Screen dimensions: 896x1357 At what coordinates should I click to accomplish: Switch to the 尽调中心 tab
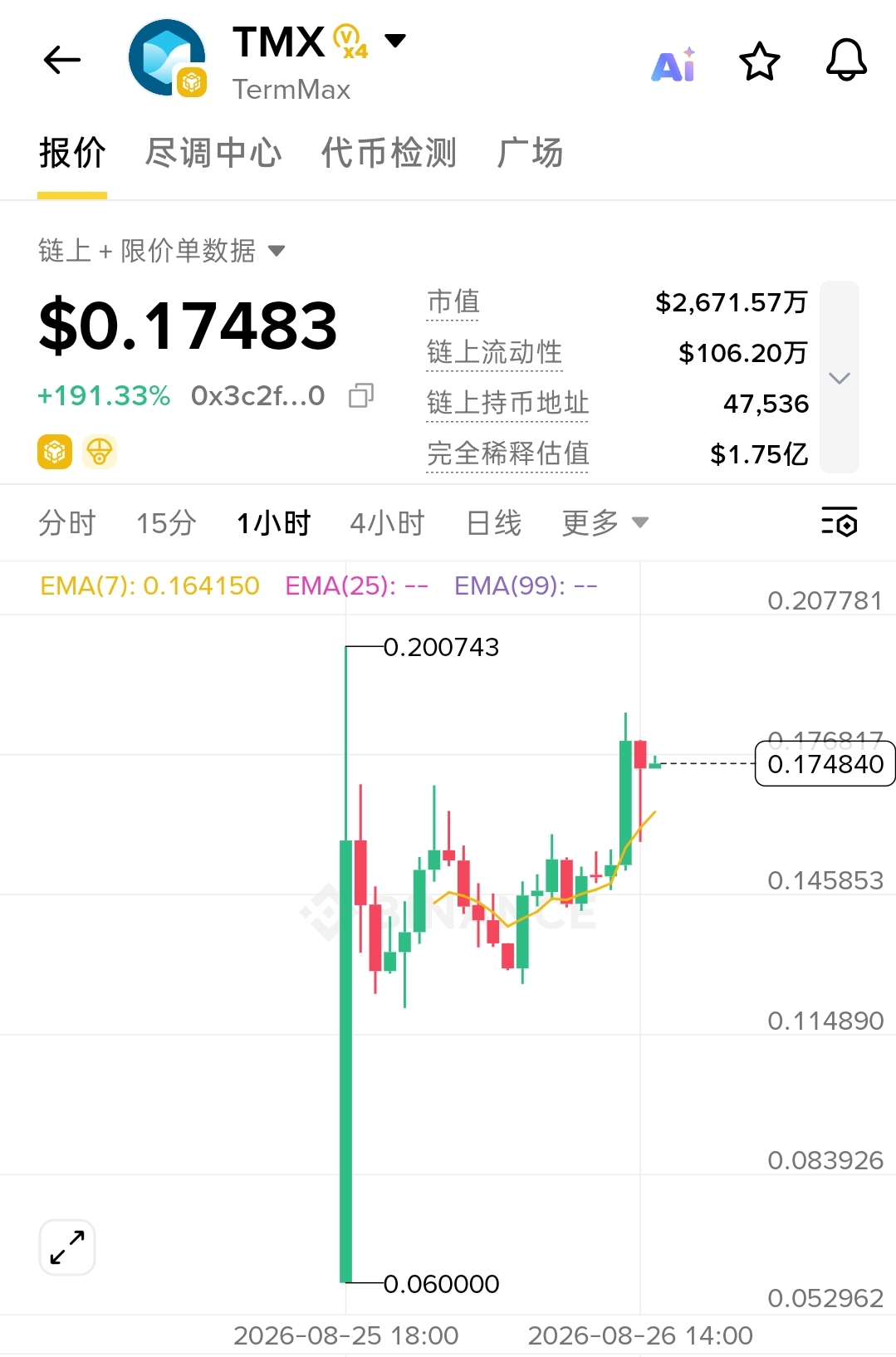[x=213, y=153]
